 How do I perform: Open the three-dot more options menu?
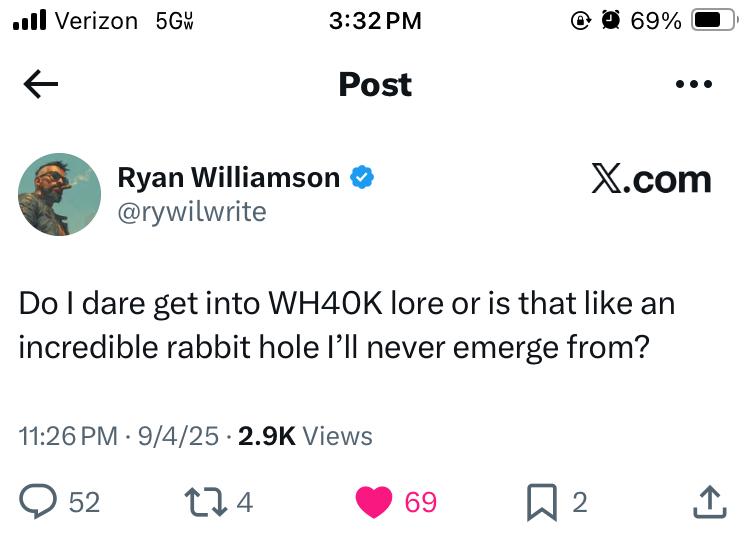click(694, 85)
